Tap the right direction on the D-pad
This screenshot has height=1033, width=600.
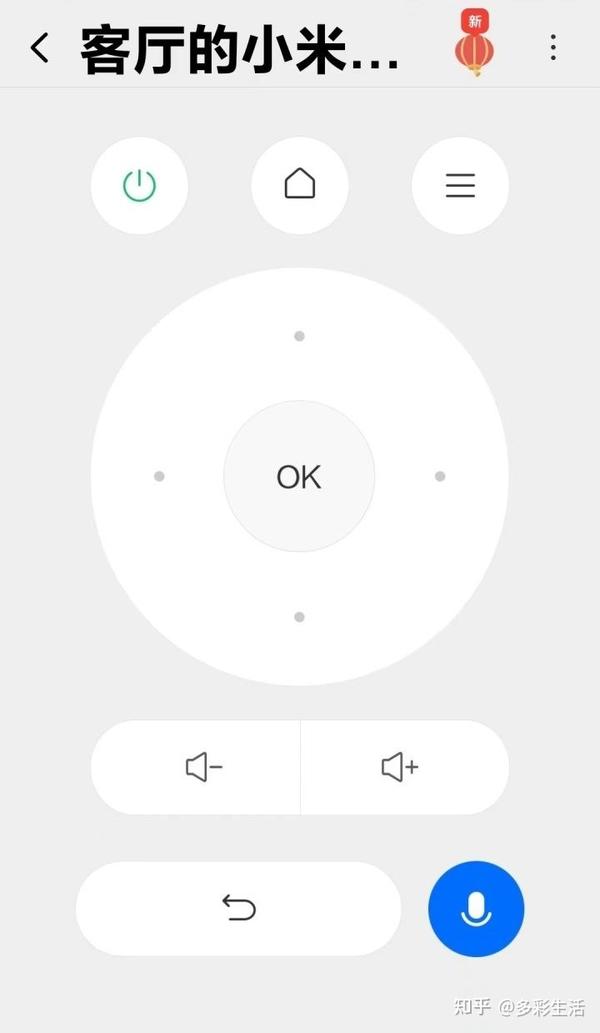click(x=440, y=476)
